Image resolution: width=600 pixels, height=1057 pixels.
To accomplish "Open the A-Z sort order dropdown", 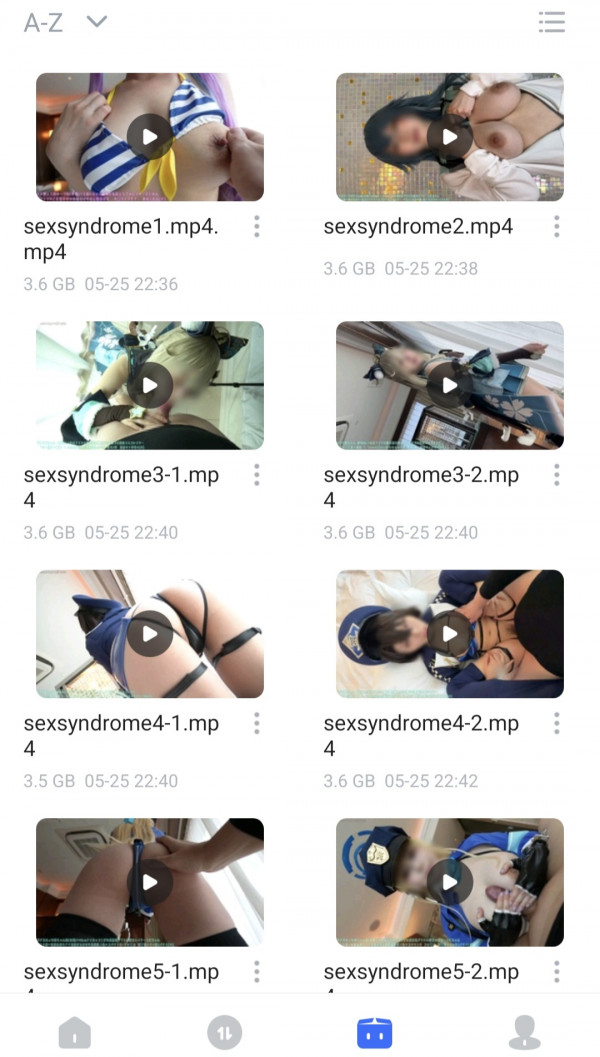I will pyautogui.click(x=65, y=22).
